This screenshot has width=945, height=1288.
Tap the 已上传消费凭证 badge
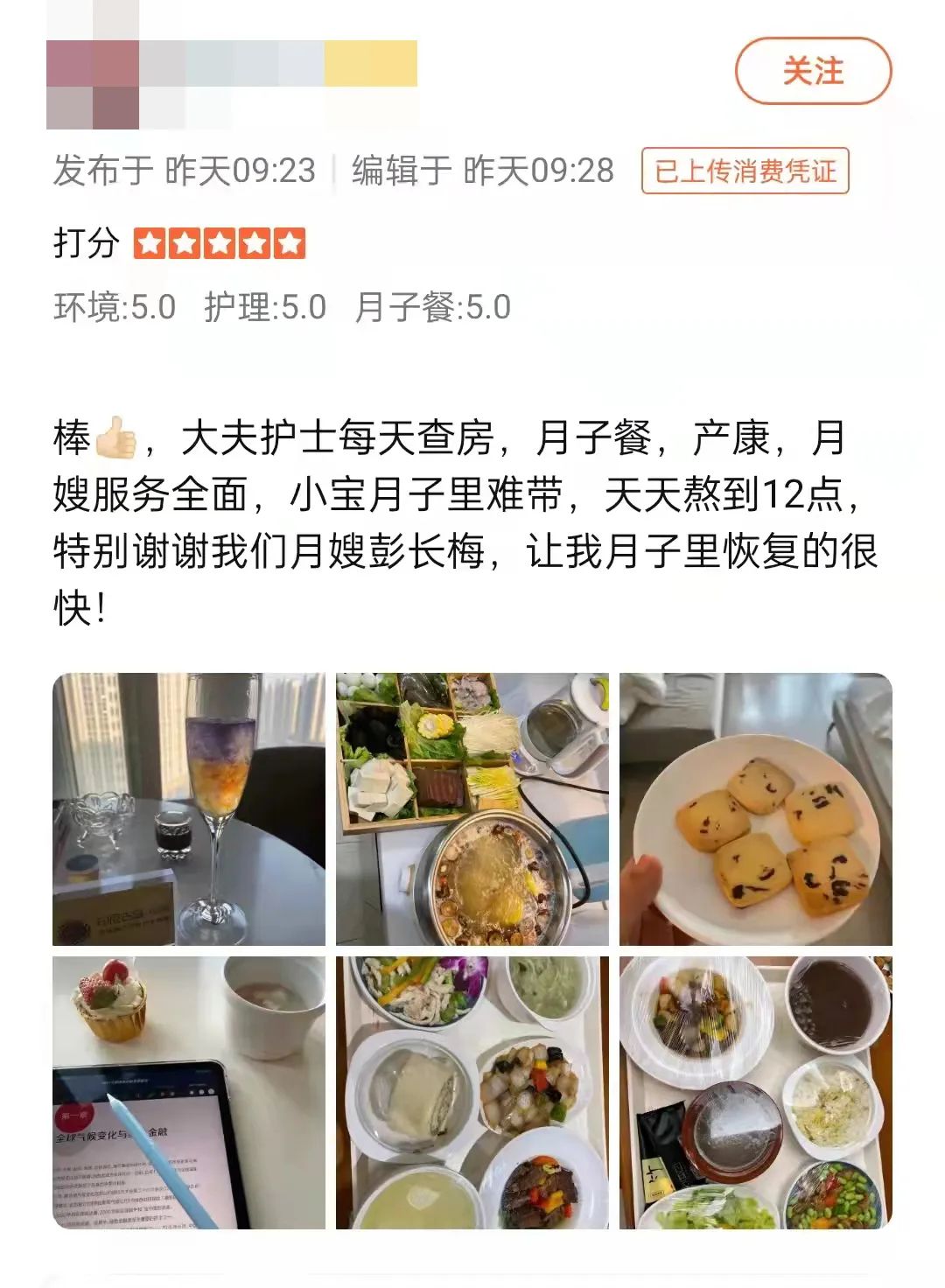[745, 171]
